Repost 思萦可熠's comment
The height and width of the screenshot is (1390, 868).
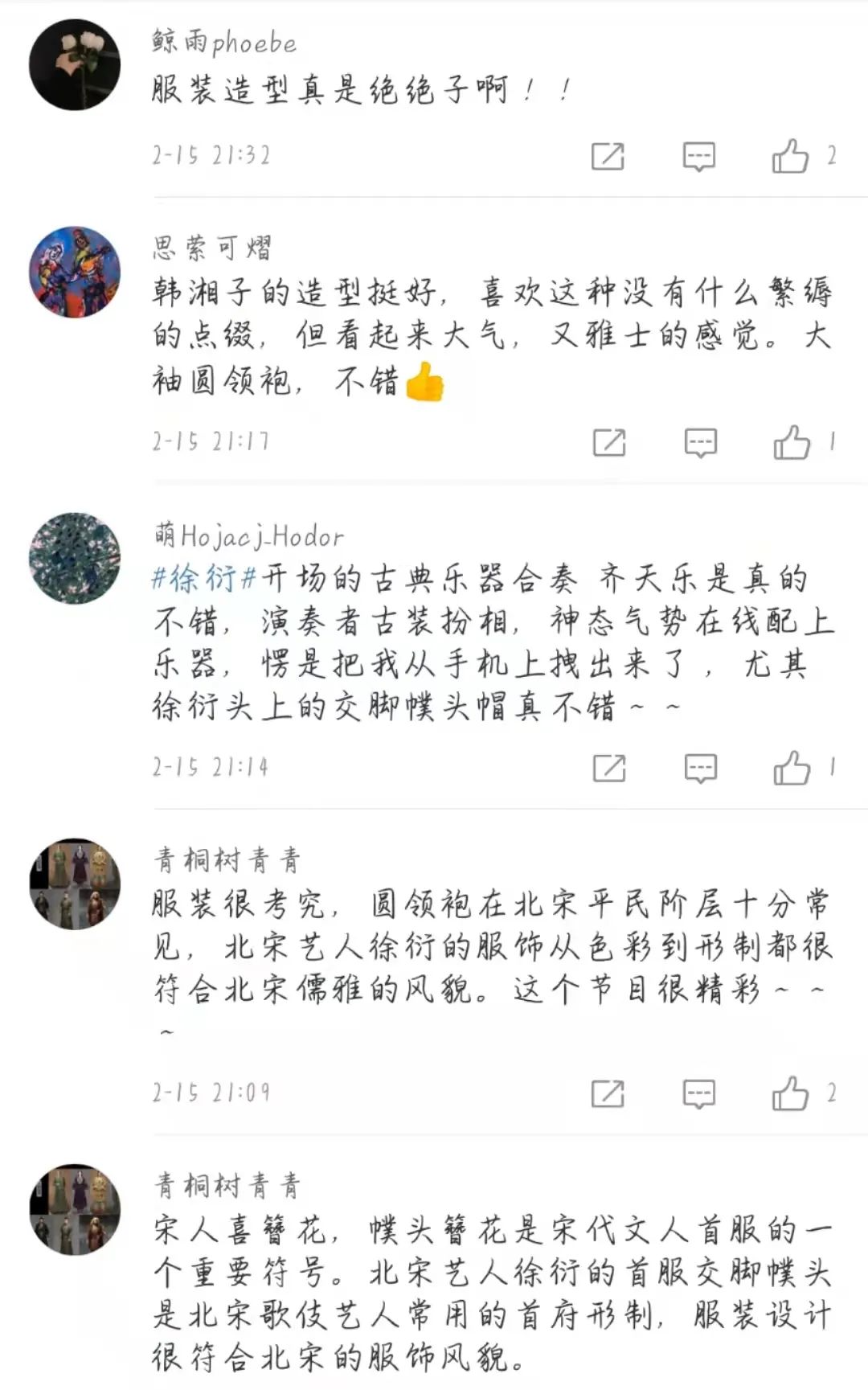(x=609, y=443)
